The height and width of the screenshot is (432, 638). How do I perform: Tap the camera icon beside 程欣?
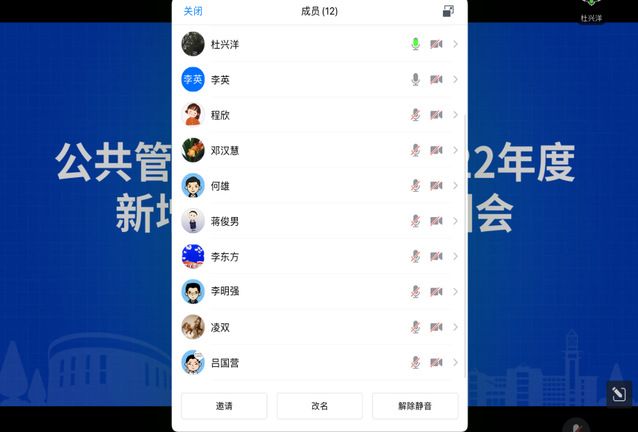(436, 115)
